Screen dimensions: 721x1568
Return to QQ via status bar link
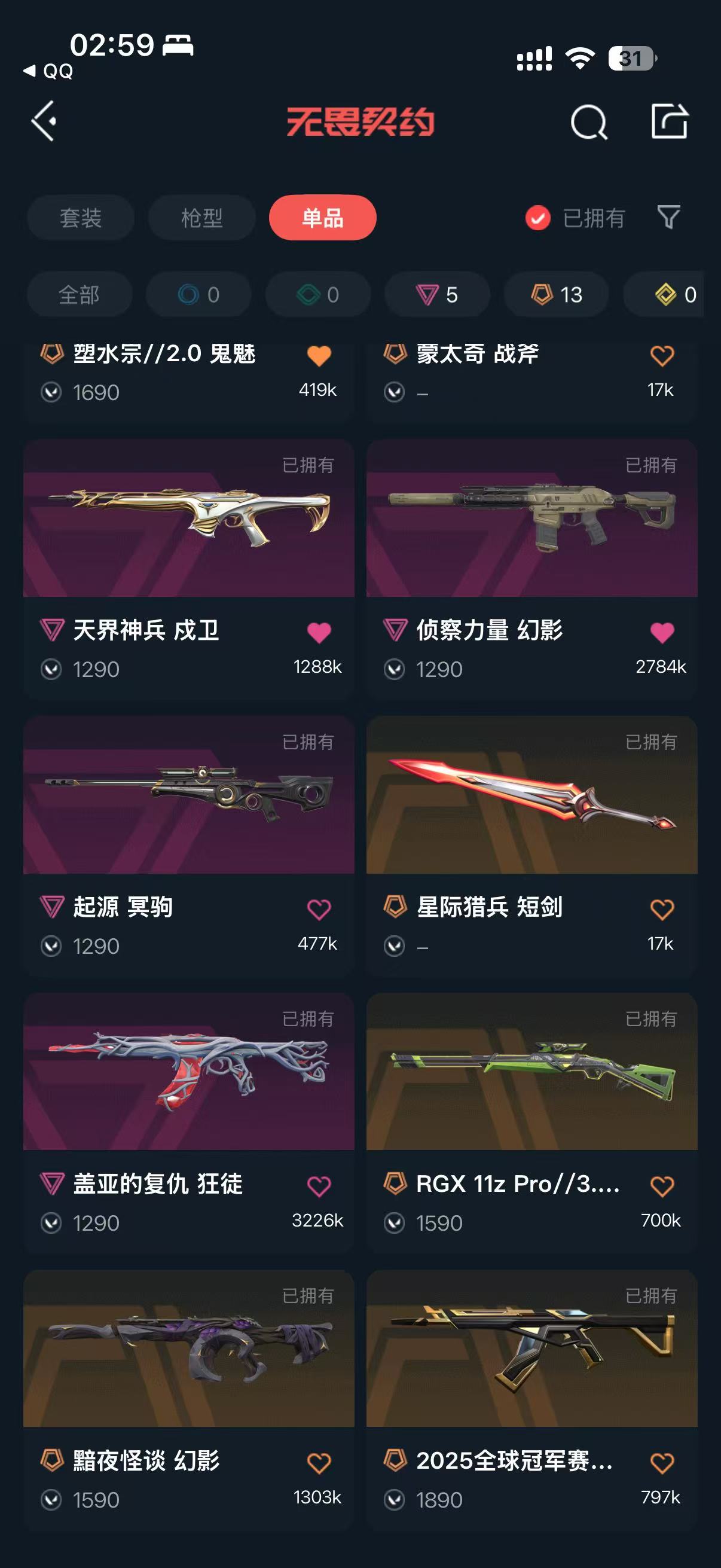click(x=48, y=71)
